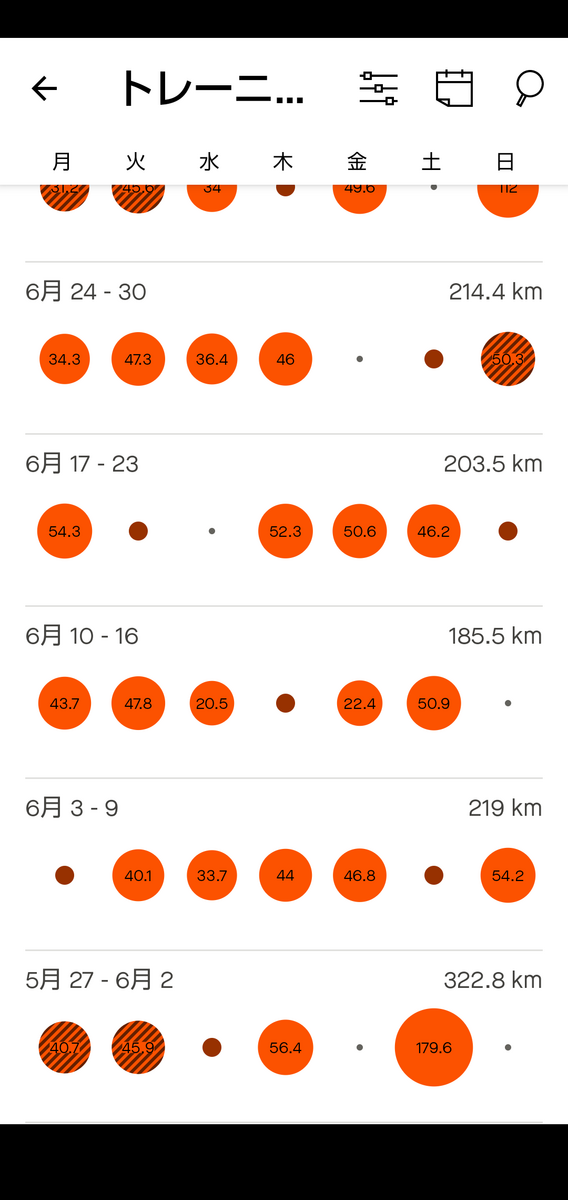The width and height of the screenshot is (568, 1200).
Task: Select the 47.8 bubble in June 10-16
Action: pos(138,703)
